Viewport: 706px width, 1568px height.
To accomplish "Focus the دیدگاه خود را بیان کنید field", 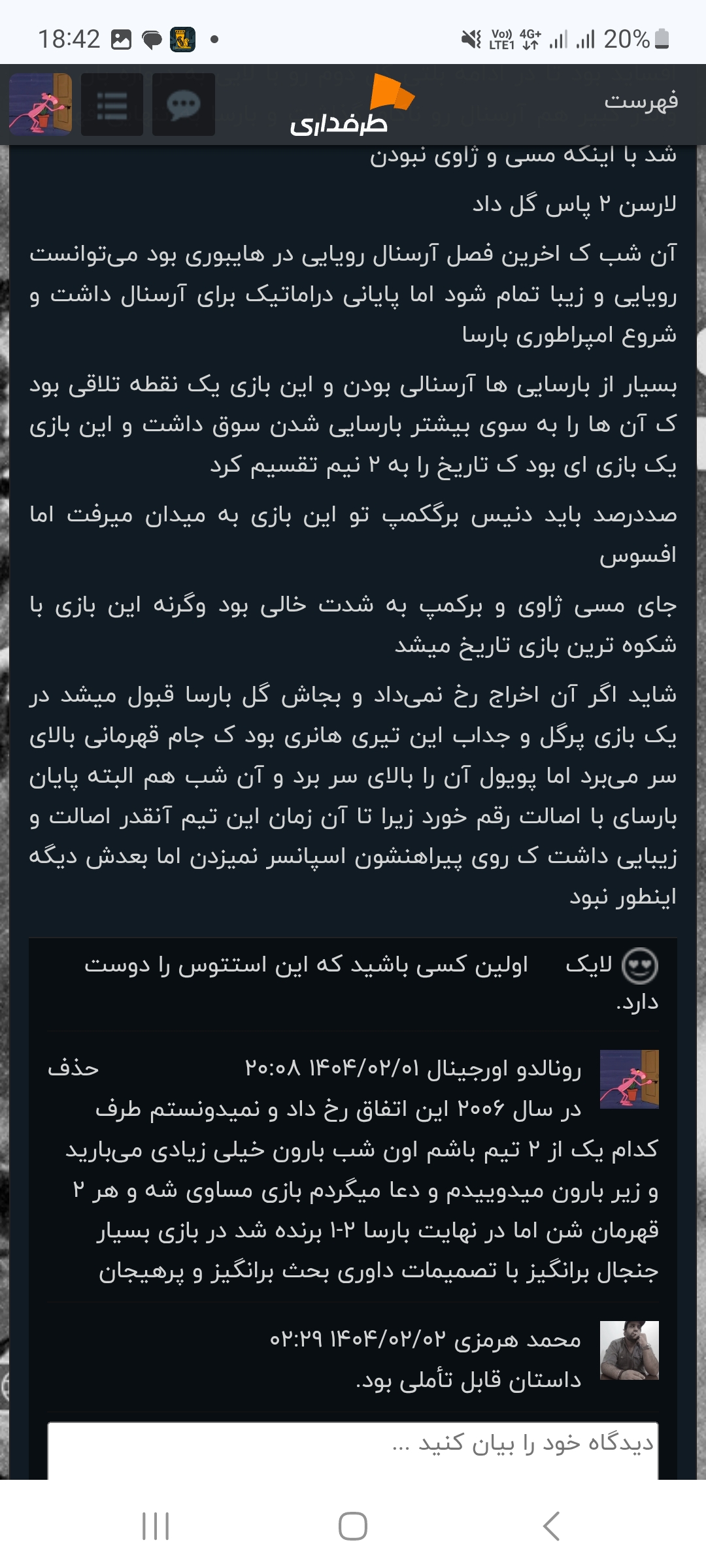I will point(353,1450).
